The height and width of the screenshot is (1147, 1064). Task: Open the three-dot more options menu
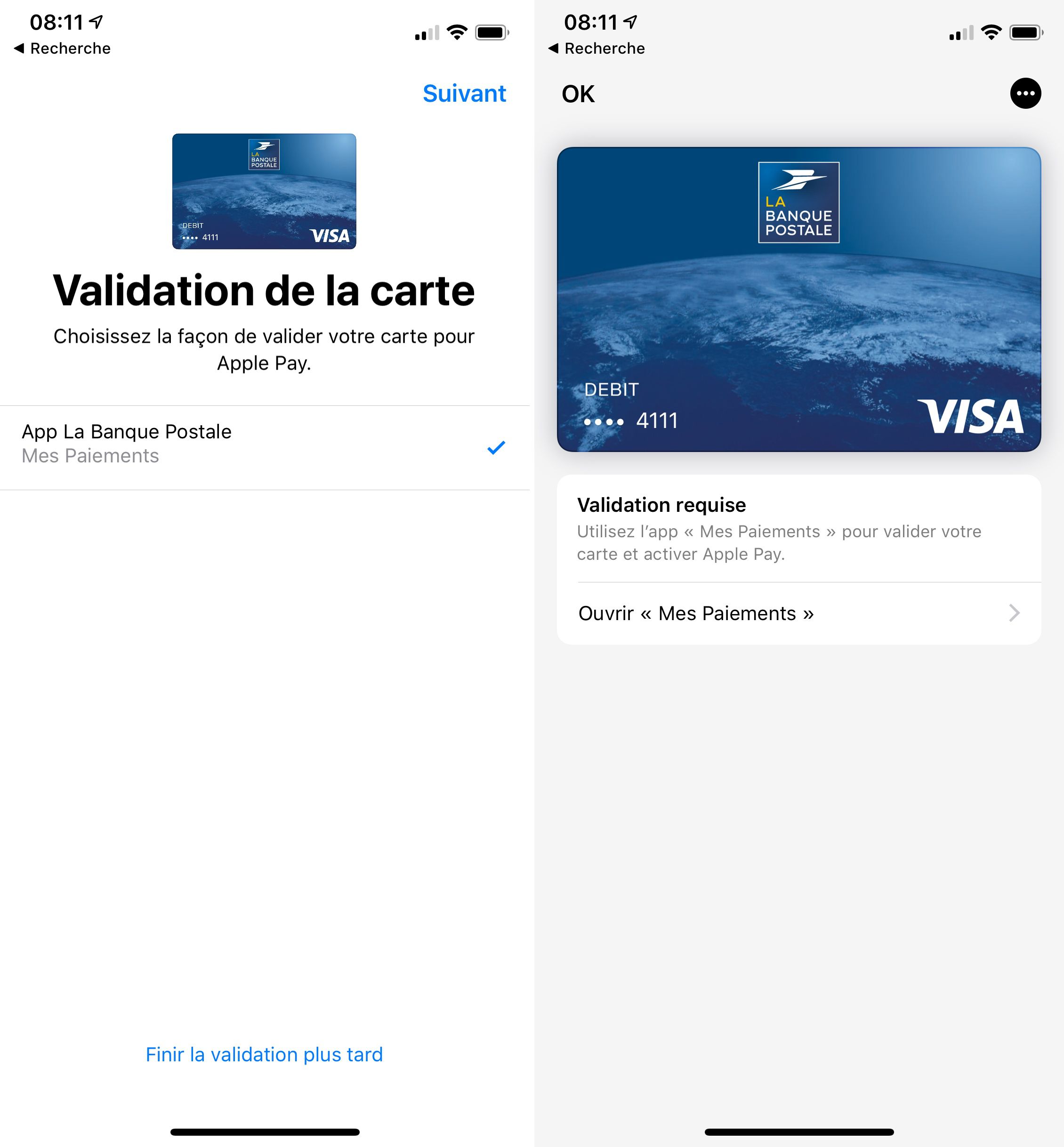point(1025,93)
